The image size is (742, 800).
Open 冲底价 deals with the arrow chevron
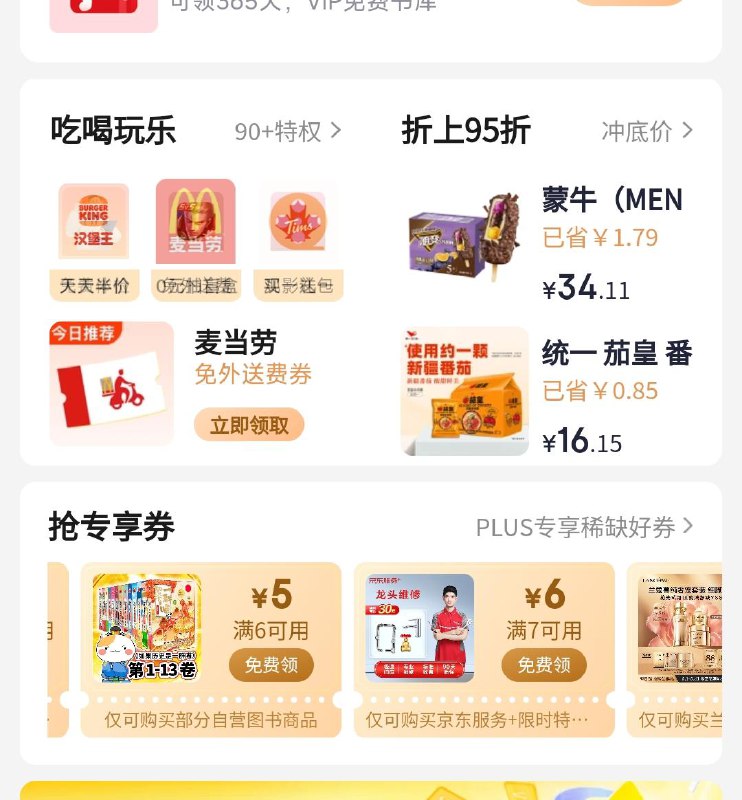[687, 130]
